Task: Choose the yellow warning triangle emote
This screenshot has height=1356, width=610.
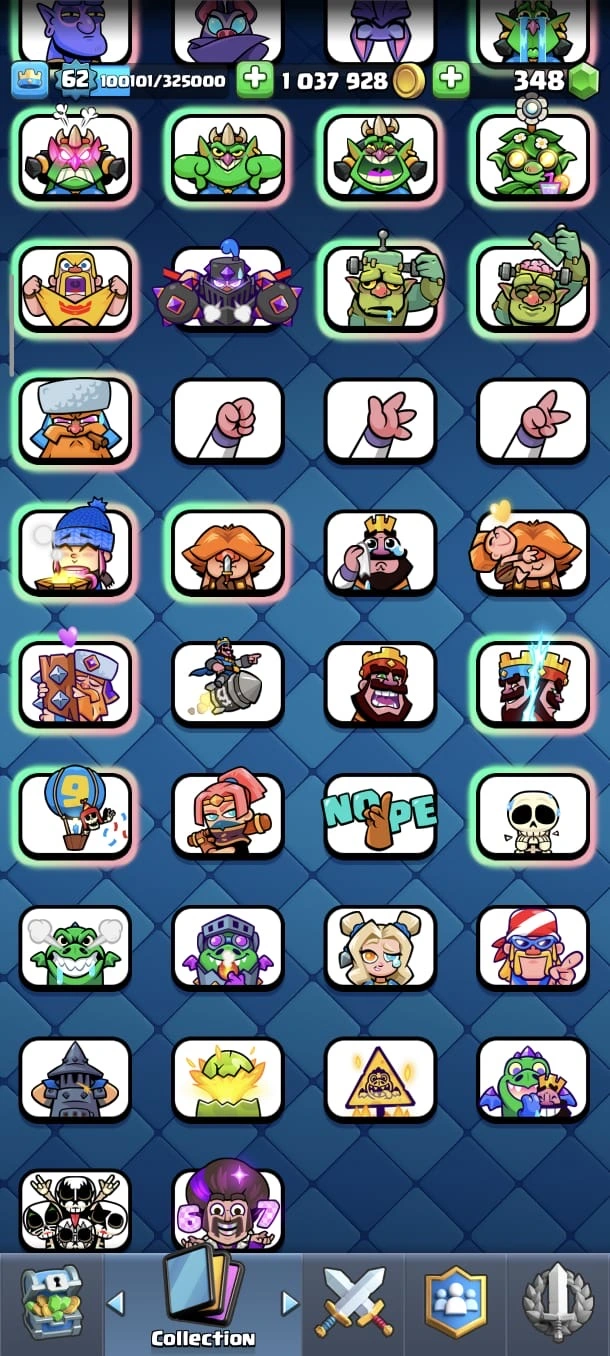Action: pyautogui.click(x=381, y=1080)
